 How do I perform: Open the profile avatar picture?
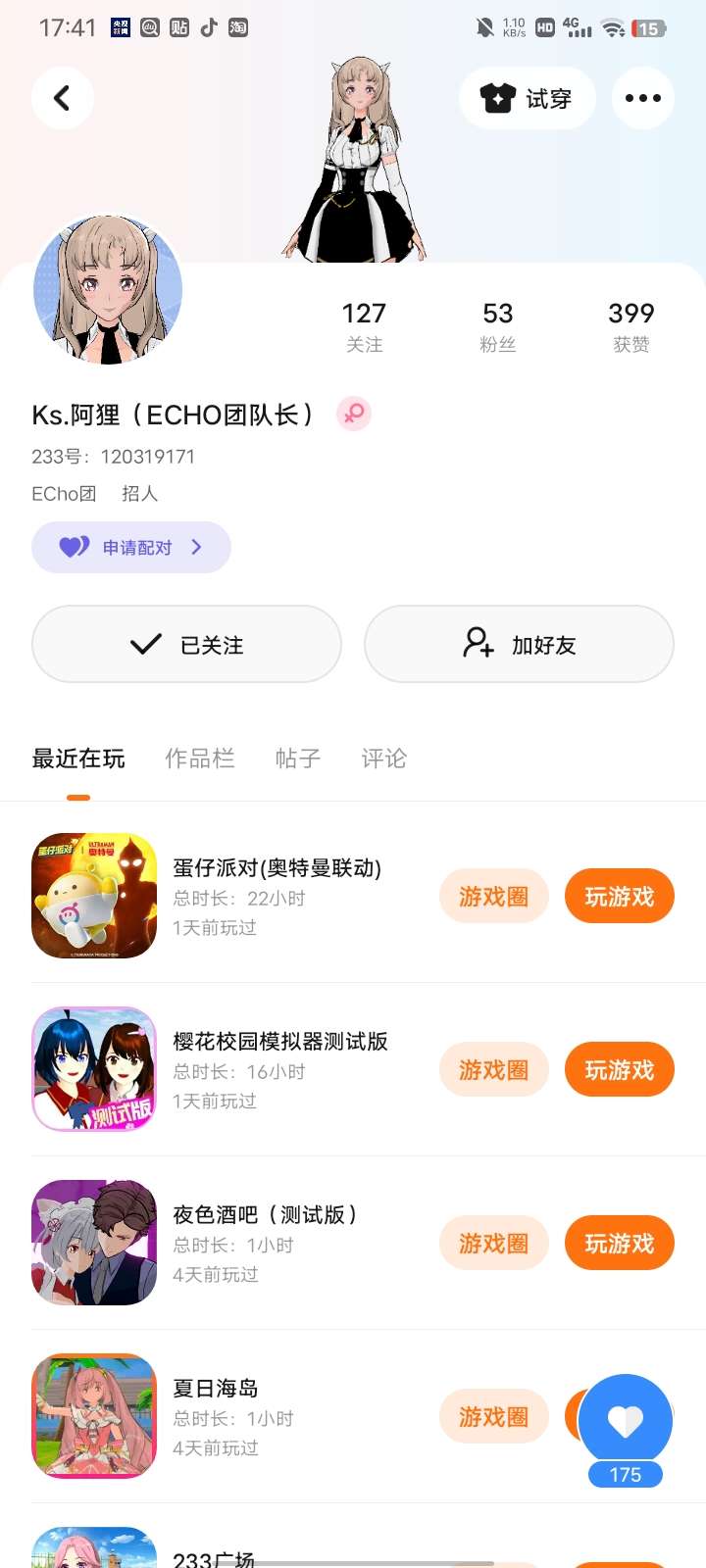pyautogui.click(x=108, y=290)
